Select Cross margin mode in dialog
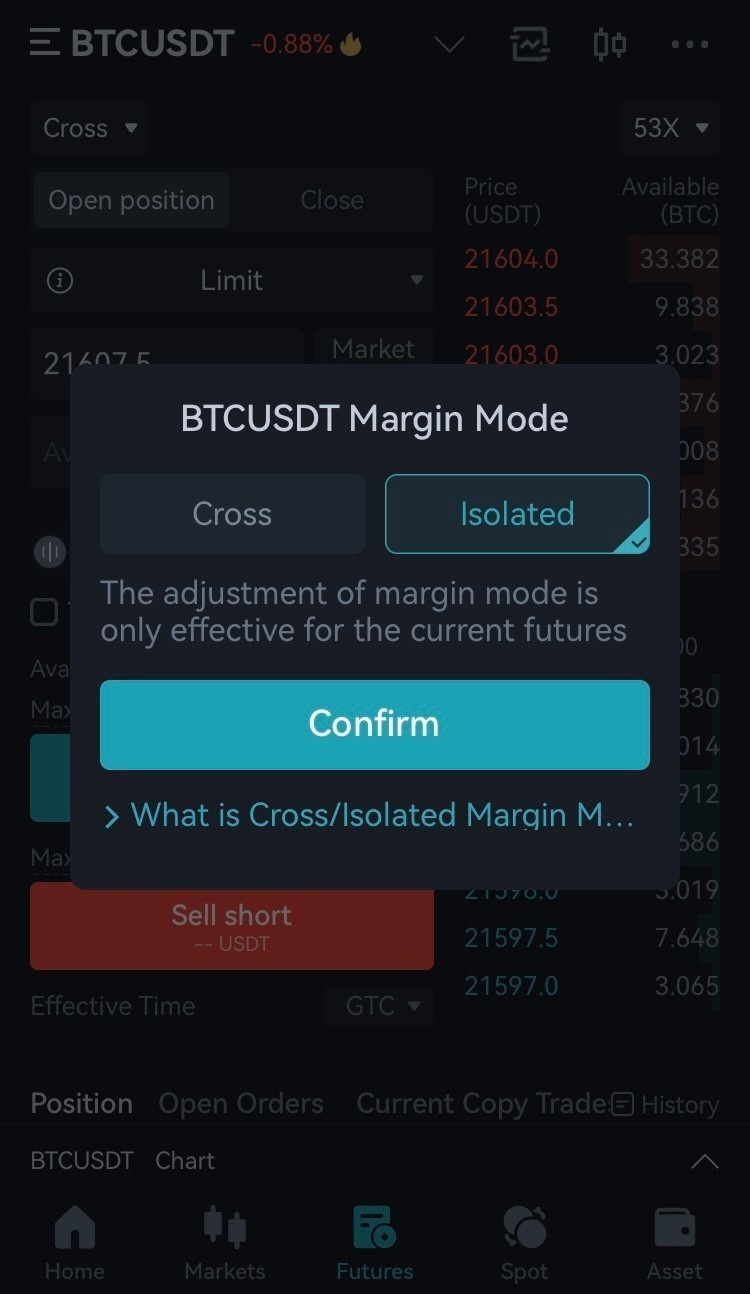The width and height of the screenshot is (750, 1294). (x=232, y=514)
